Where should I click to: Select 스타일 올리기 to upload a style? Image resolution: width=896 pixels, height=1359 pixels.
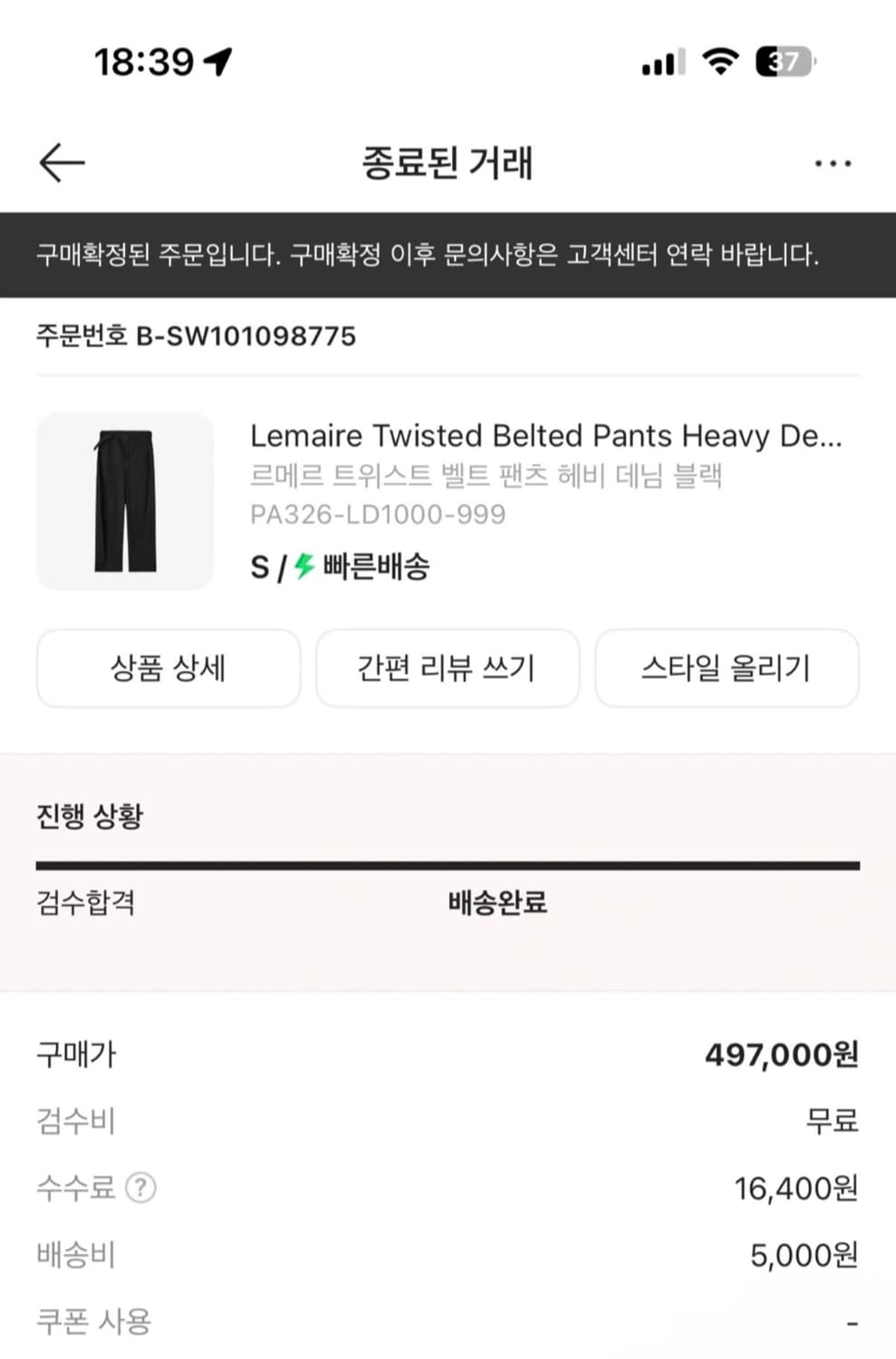tap(727, 669)
